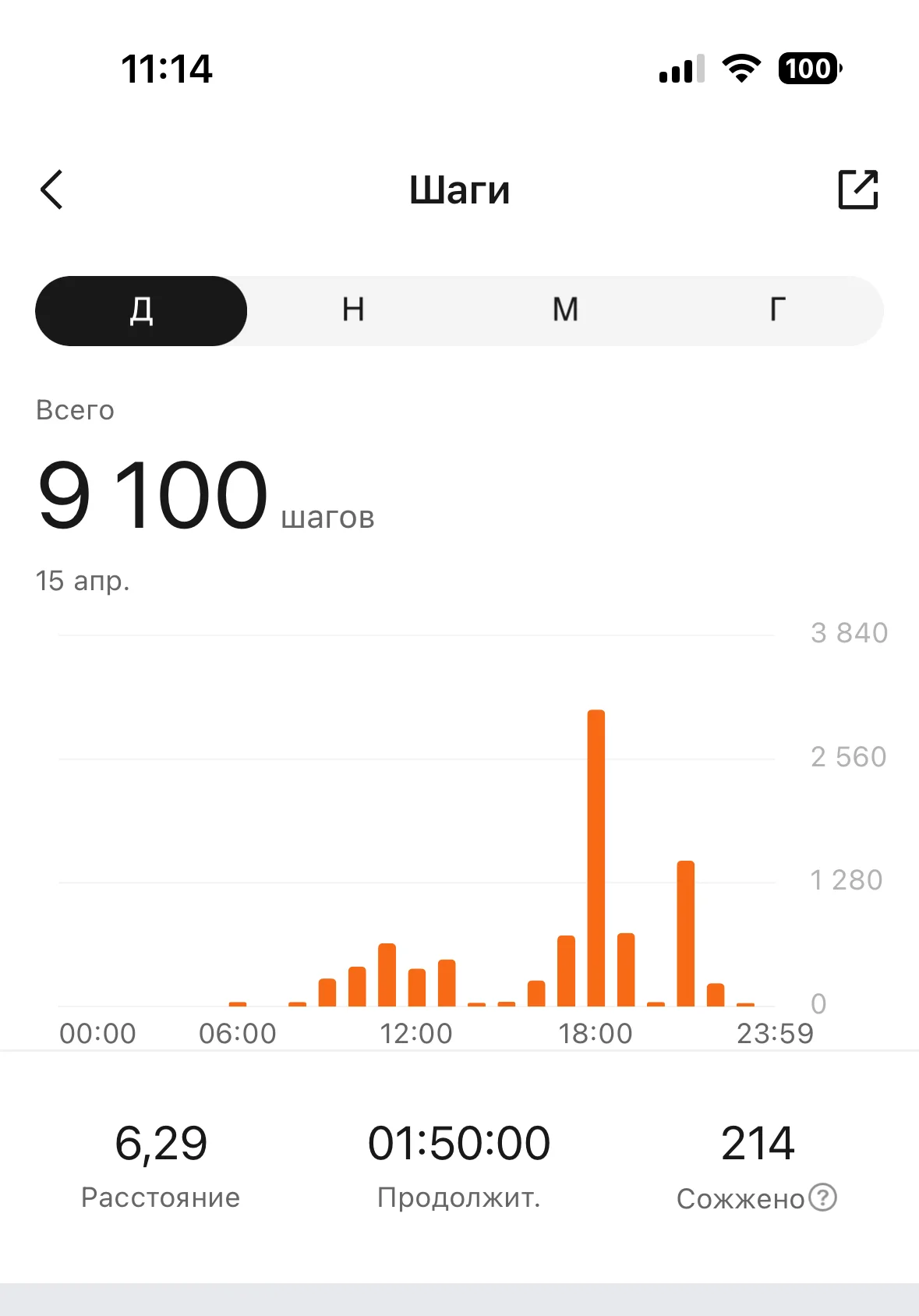Screen dimensions: 919x1316
Task: Switch to the М month view
Action: pos(565,310)
